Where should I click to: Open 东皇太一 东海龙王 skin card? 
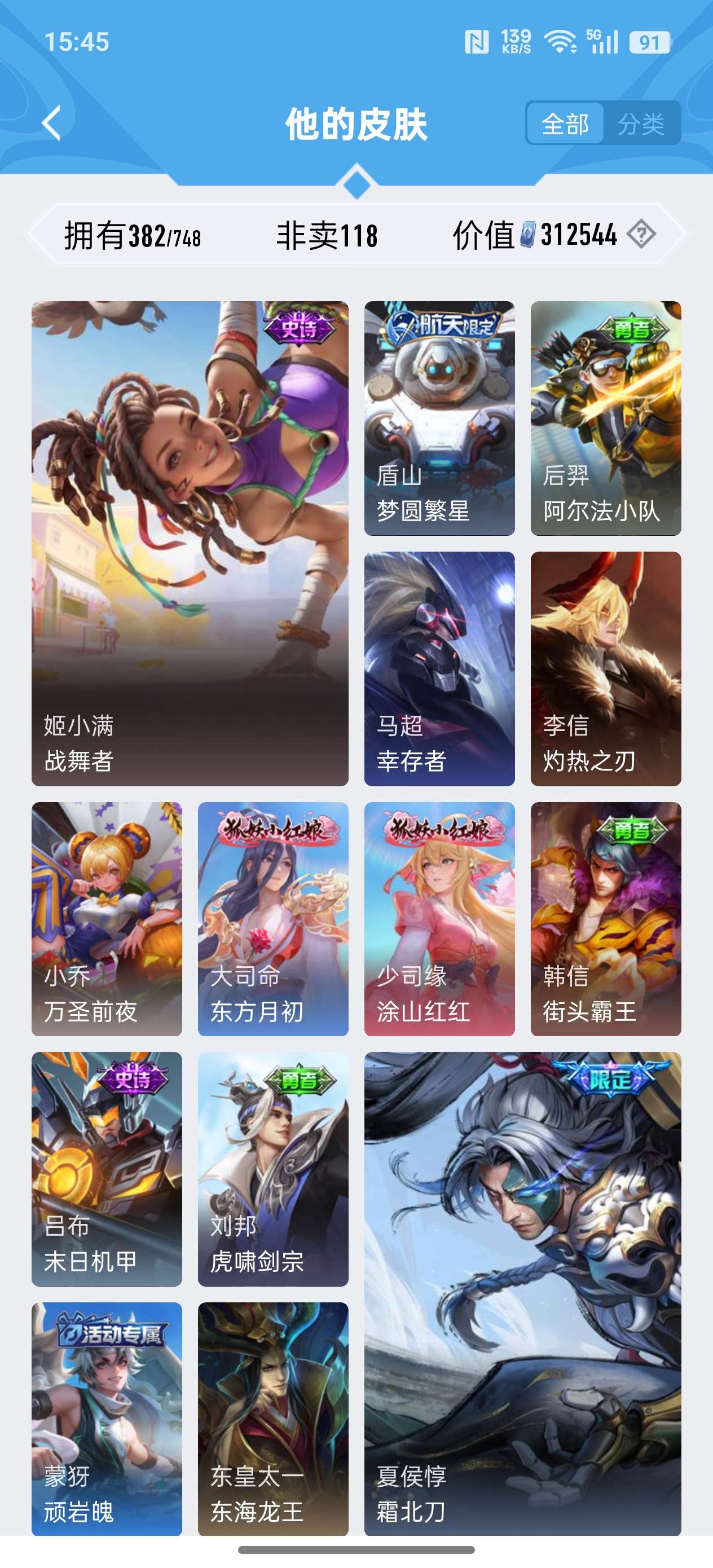pos(273,1419)
